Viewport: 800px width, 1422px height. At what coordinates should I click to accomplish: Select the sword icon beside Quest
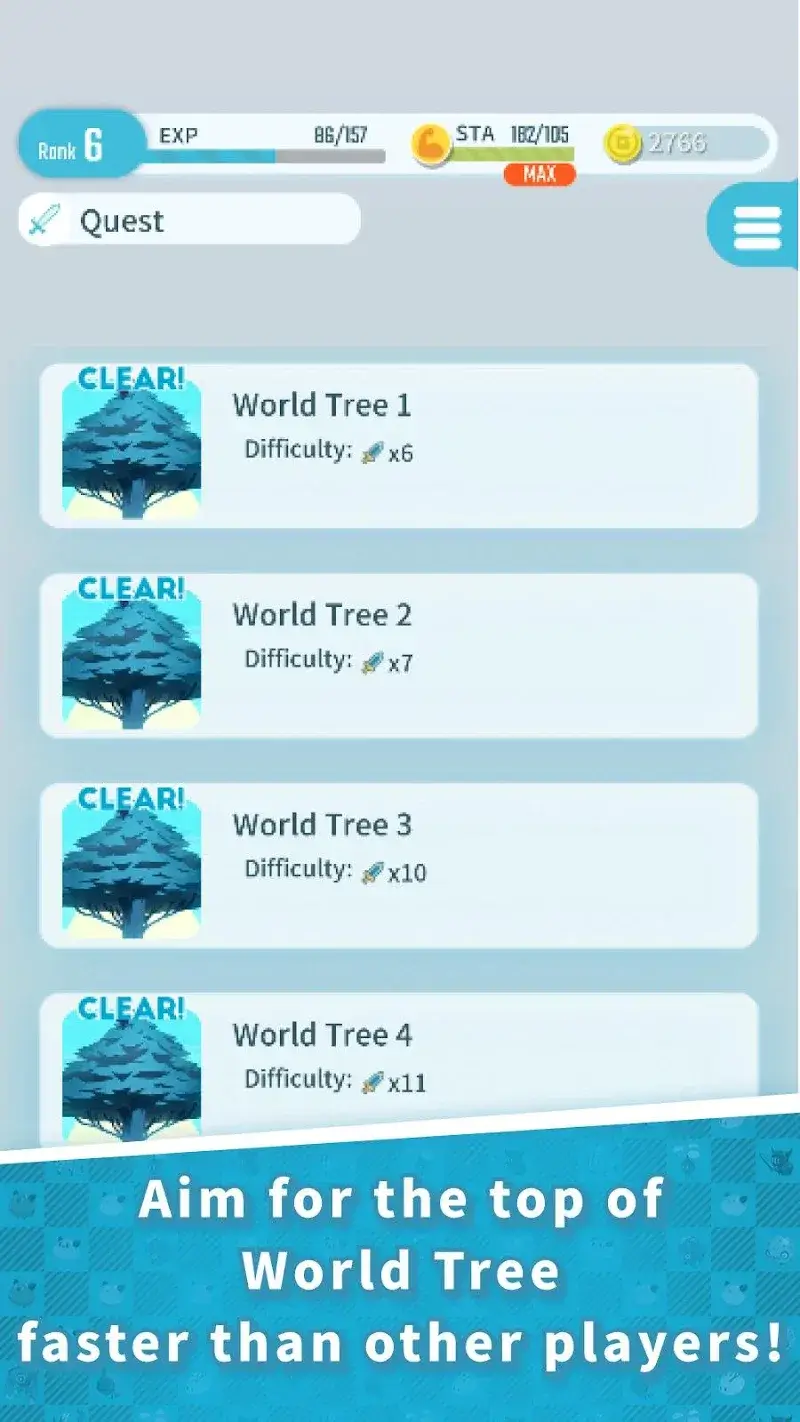pyautogui.click(x=42, y=220)
